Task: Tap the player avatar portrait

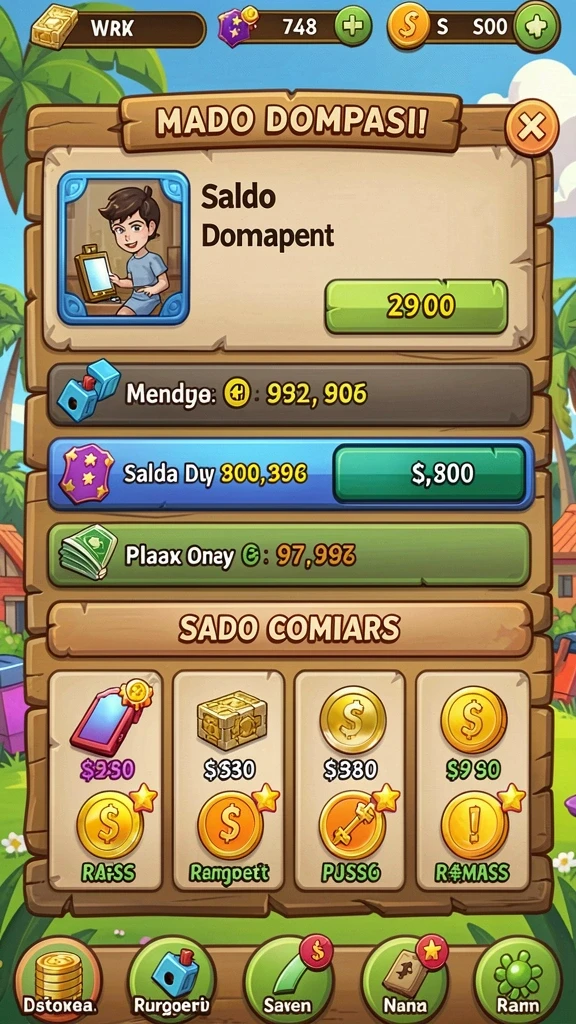Action: [123, 248]
